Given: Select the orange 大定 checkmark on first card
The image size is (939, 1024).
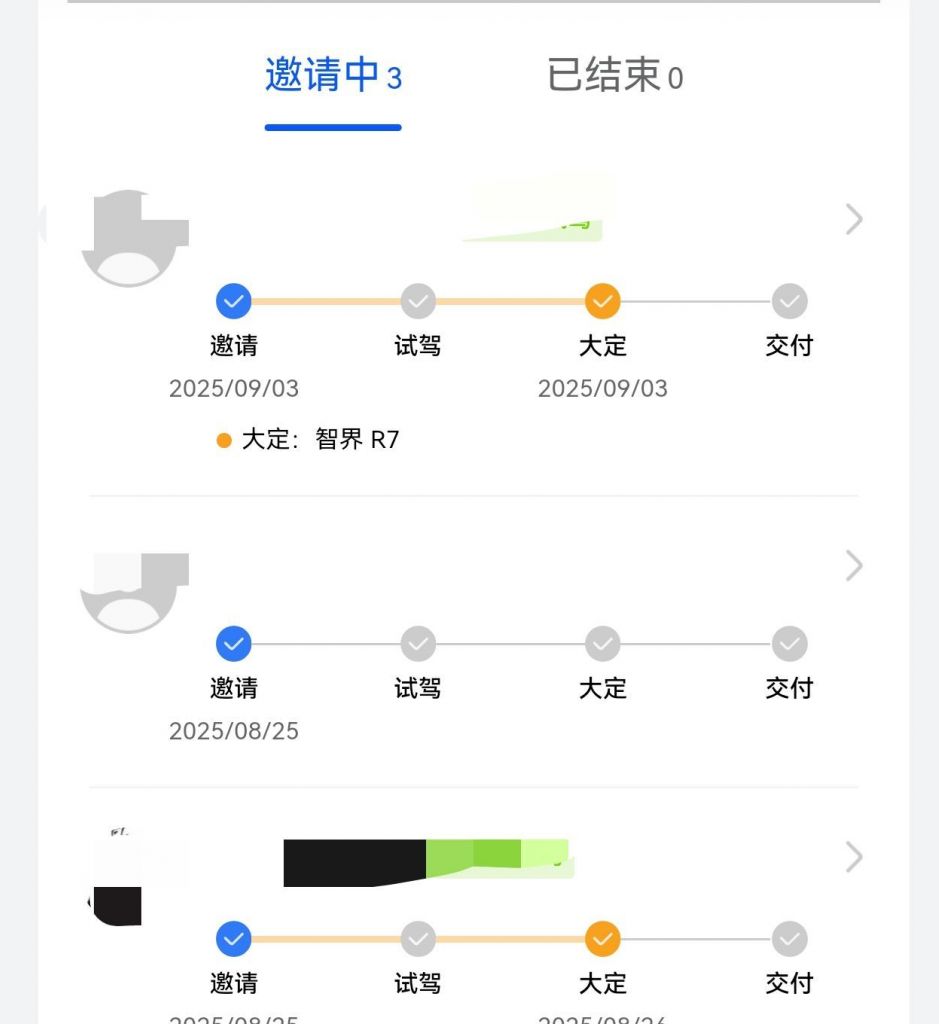Looking at the screenshot, I should tap(603, 301).
